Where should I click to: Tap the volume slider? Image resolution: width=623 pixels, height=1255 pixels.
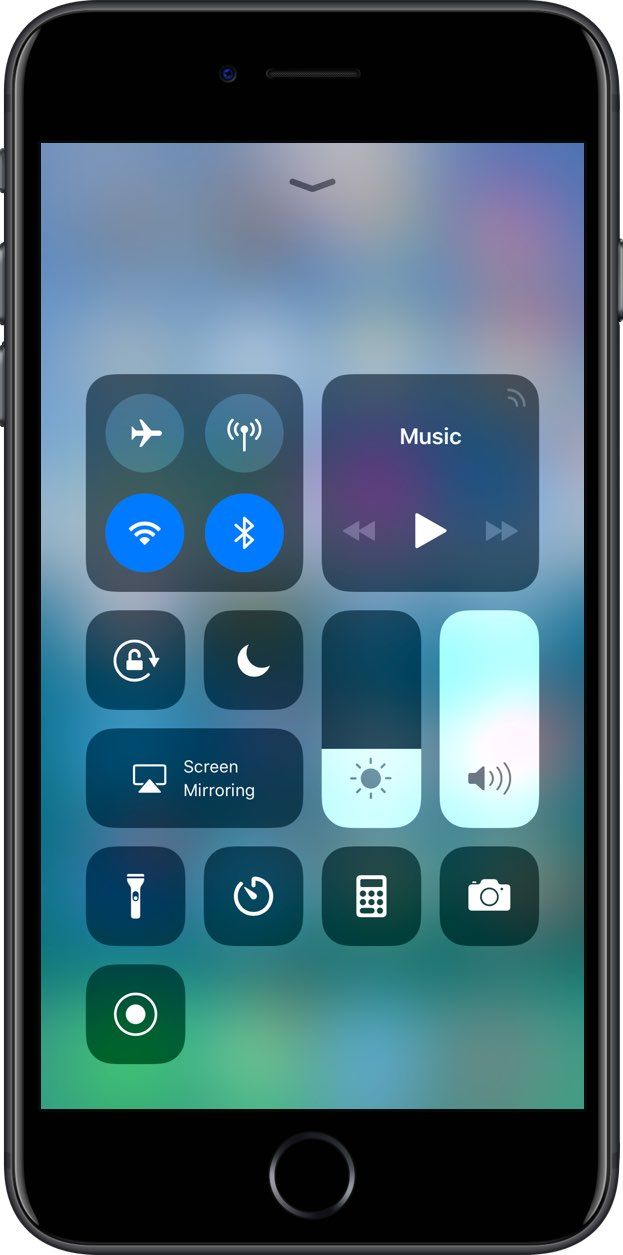[489, 719]
